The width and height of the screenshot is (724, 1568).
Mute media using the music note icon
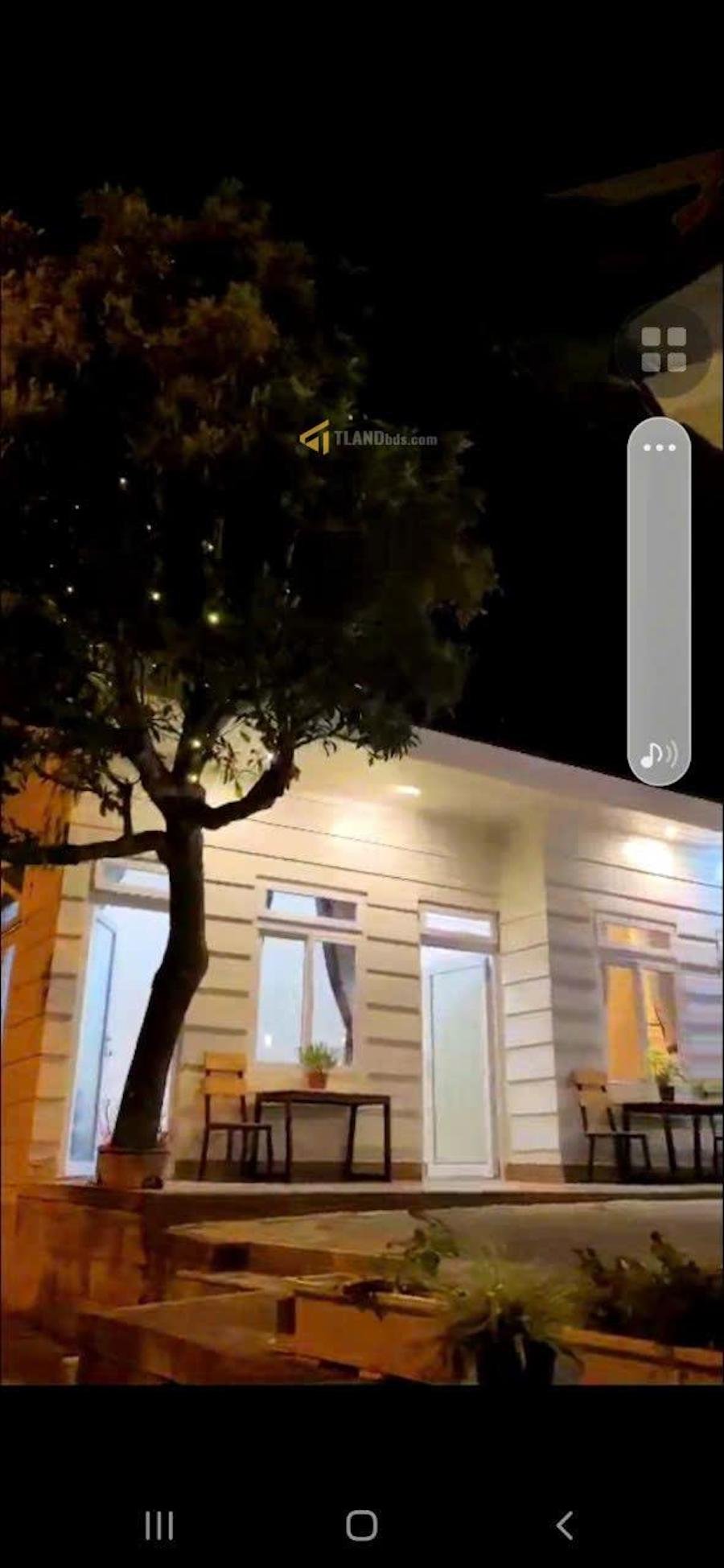659,754
